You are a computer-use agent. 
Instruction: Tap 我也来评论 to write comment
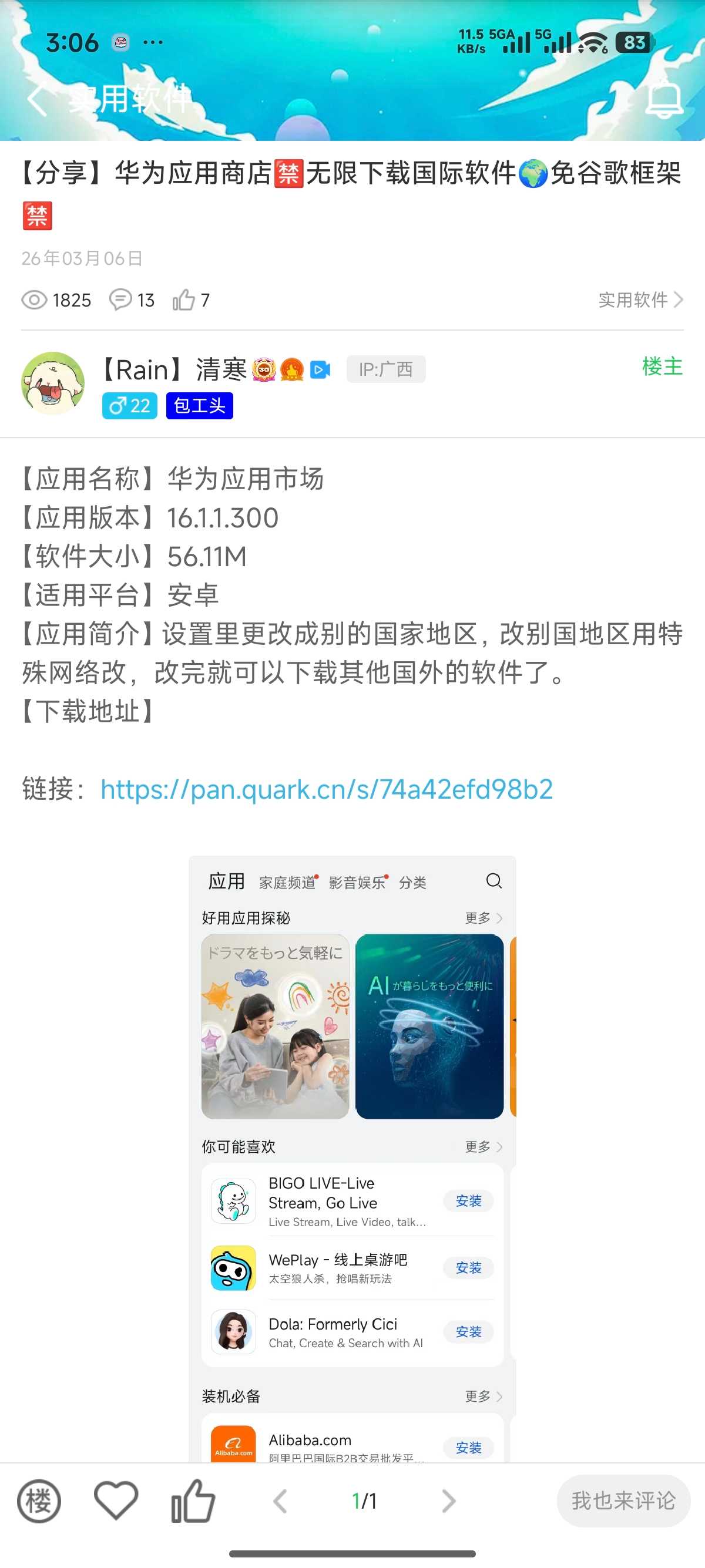point(623,1501)
